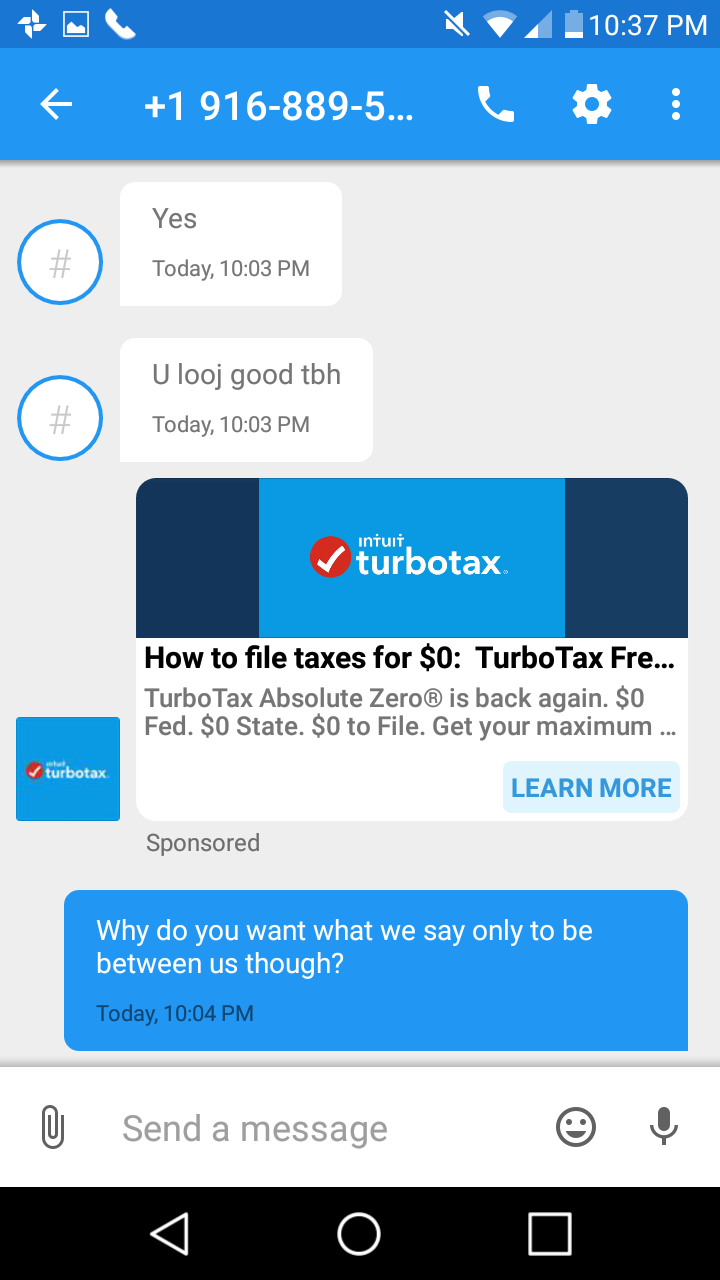Open the overflow menu

(x=676, y=104)
